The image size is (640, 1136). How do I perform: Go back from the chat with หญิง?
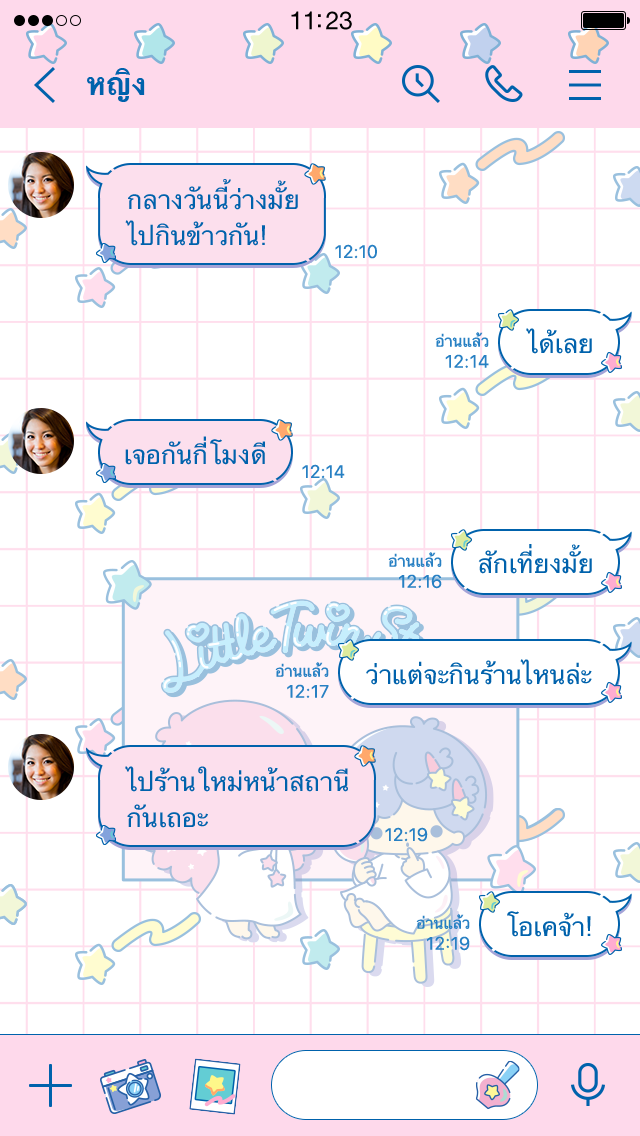pyautogui.click(x=44, y=85)
